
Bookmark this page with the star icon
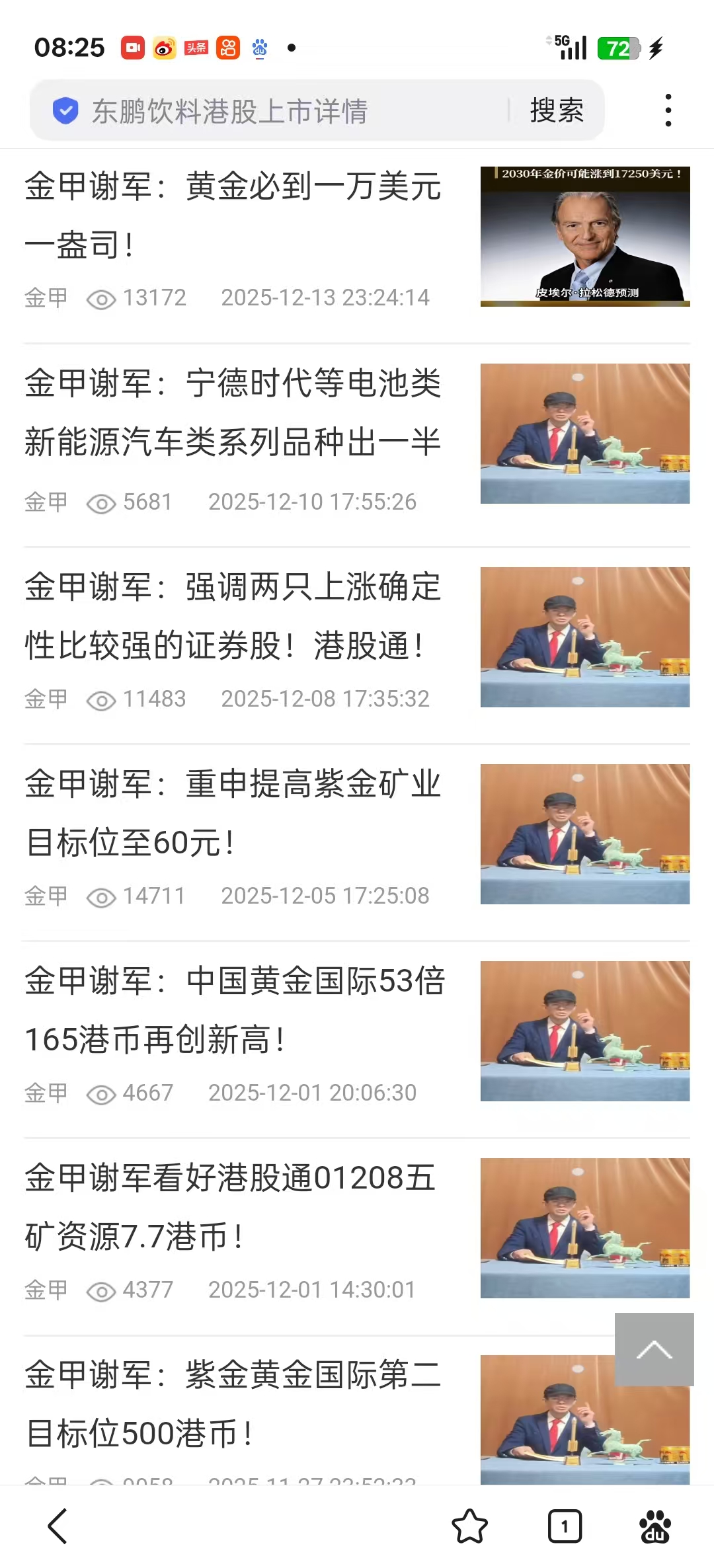pos(469,1526)
